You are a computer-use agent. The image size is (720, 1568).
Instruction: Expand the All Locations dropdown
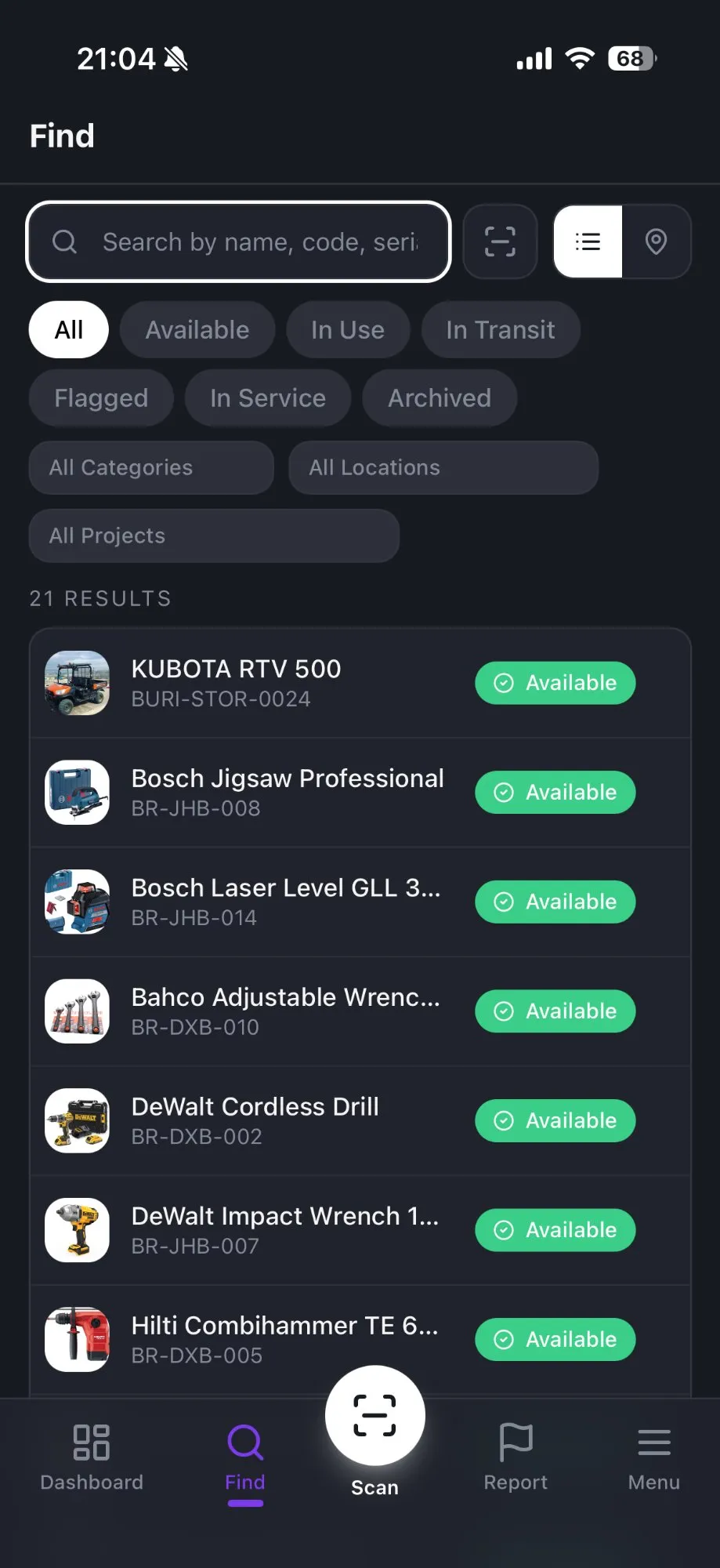pyautogui.click(x=443, y=468)
